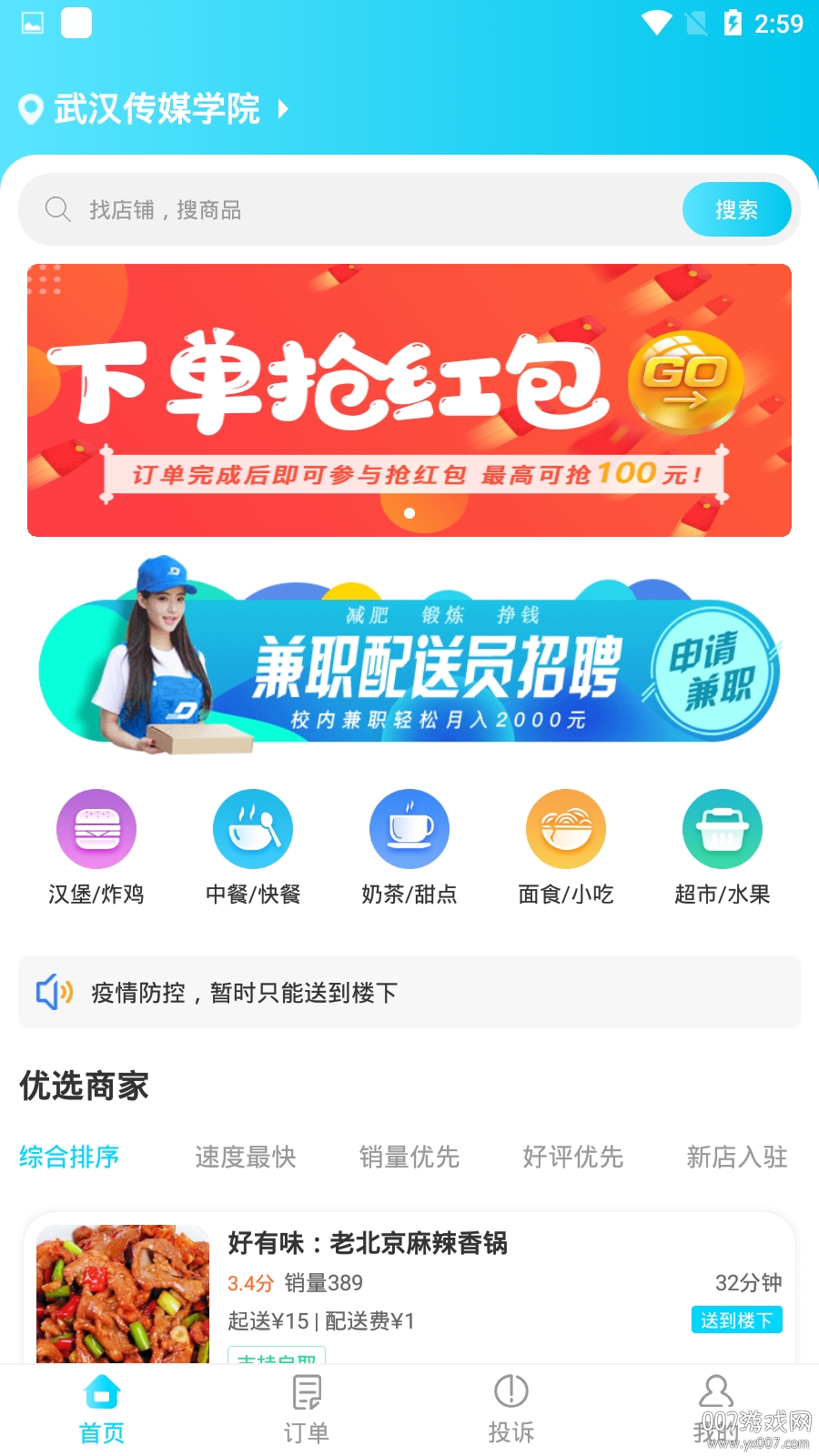Switch sorting to 好评优先
819x1456 pixels.
pyautogui.click(x=572, y=1157)
